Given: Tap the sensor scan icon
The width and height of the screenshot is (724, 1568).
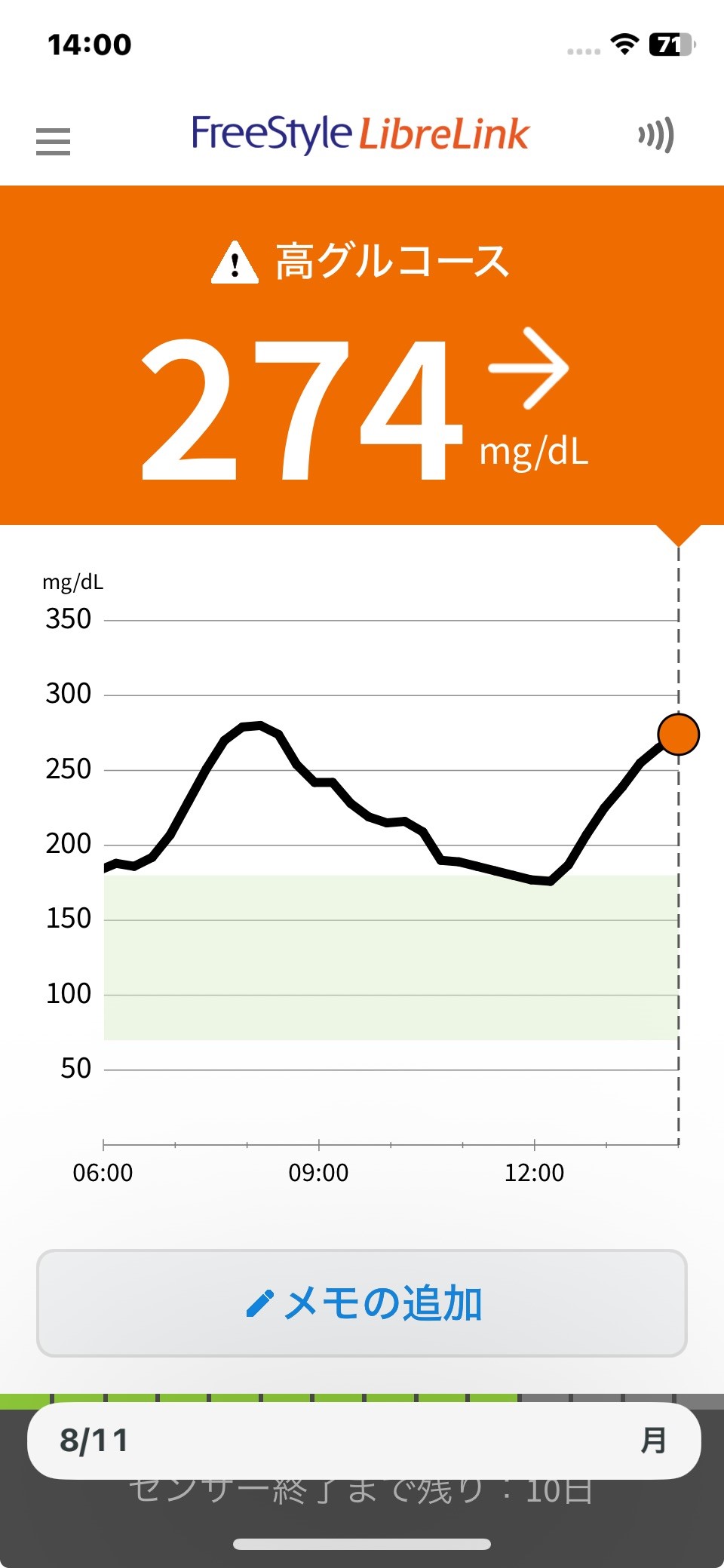Looking at the screenshot, I should (x=655, y=135).
